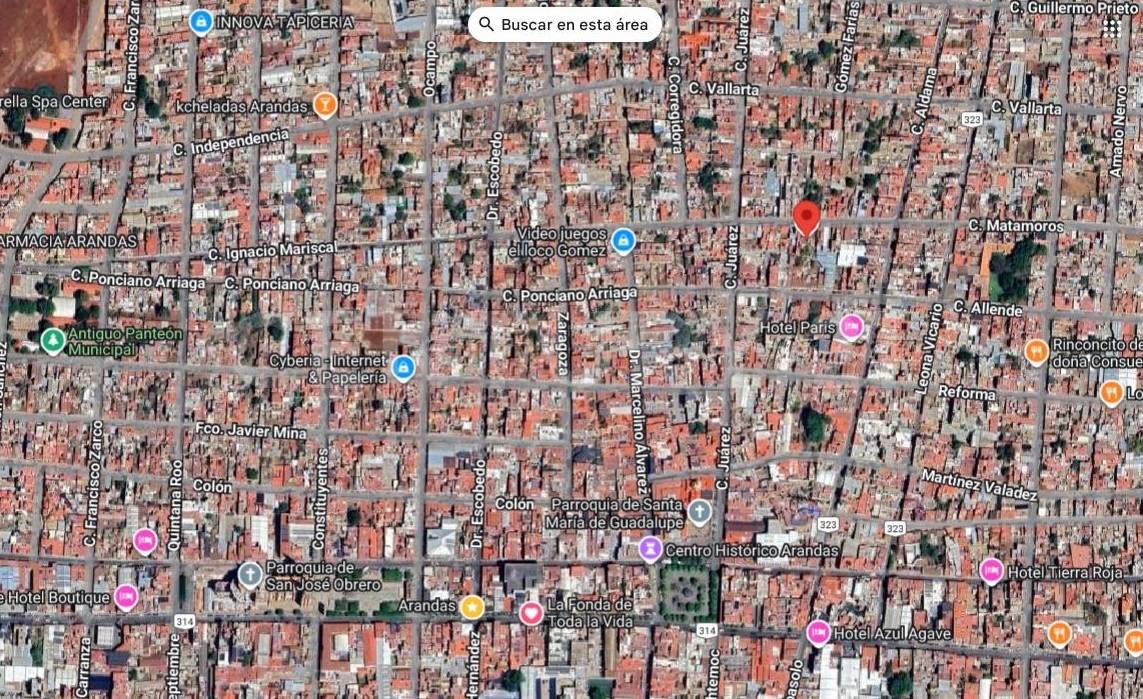1143x699 pixels.
Task: Open the Arandas star marker
Action: click(472, 606)
